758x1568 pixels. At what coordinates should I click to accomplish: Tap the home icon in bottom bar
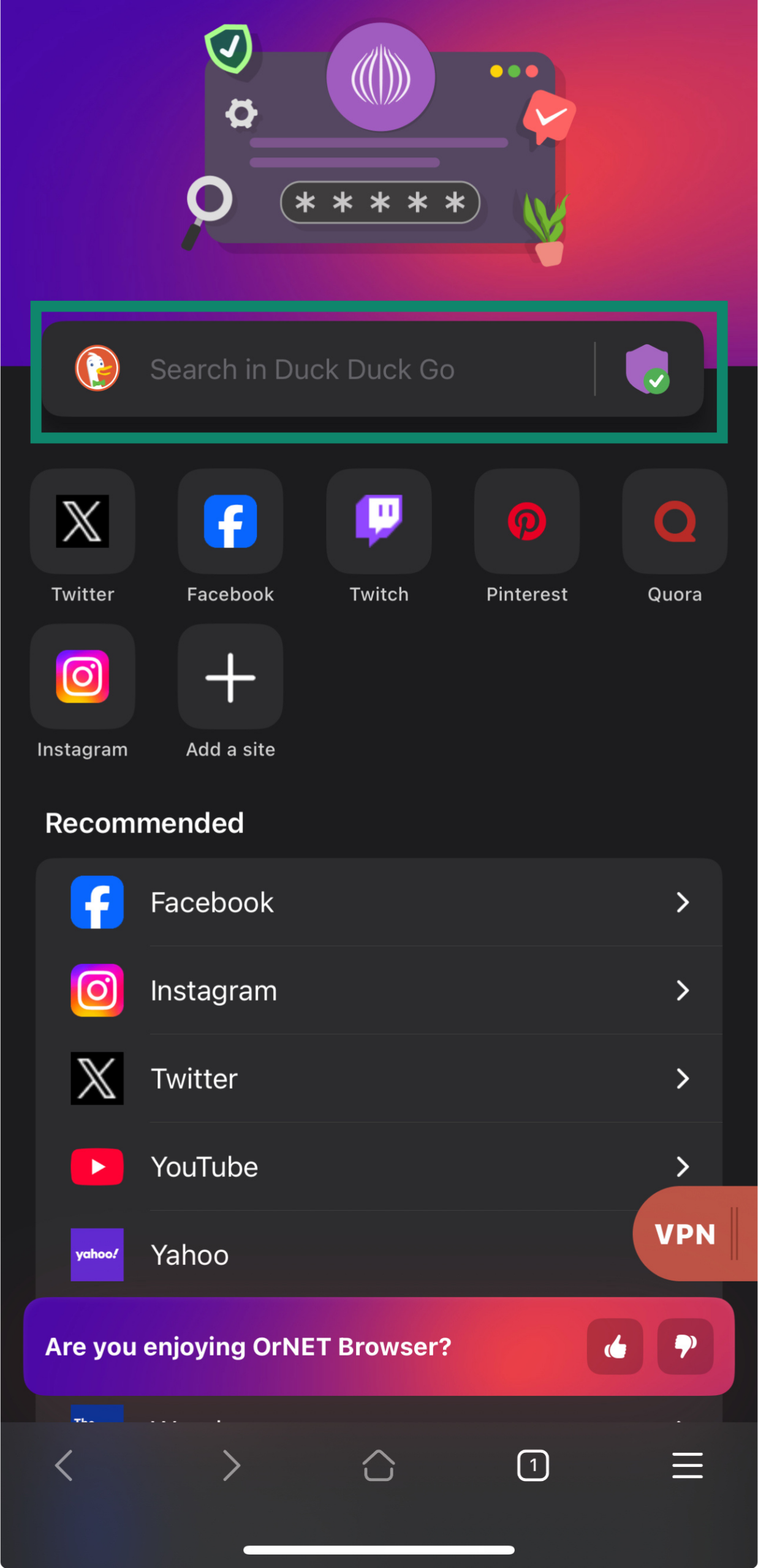[378, 1466]
